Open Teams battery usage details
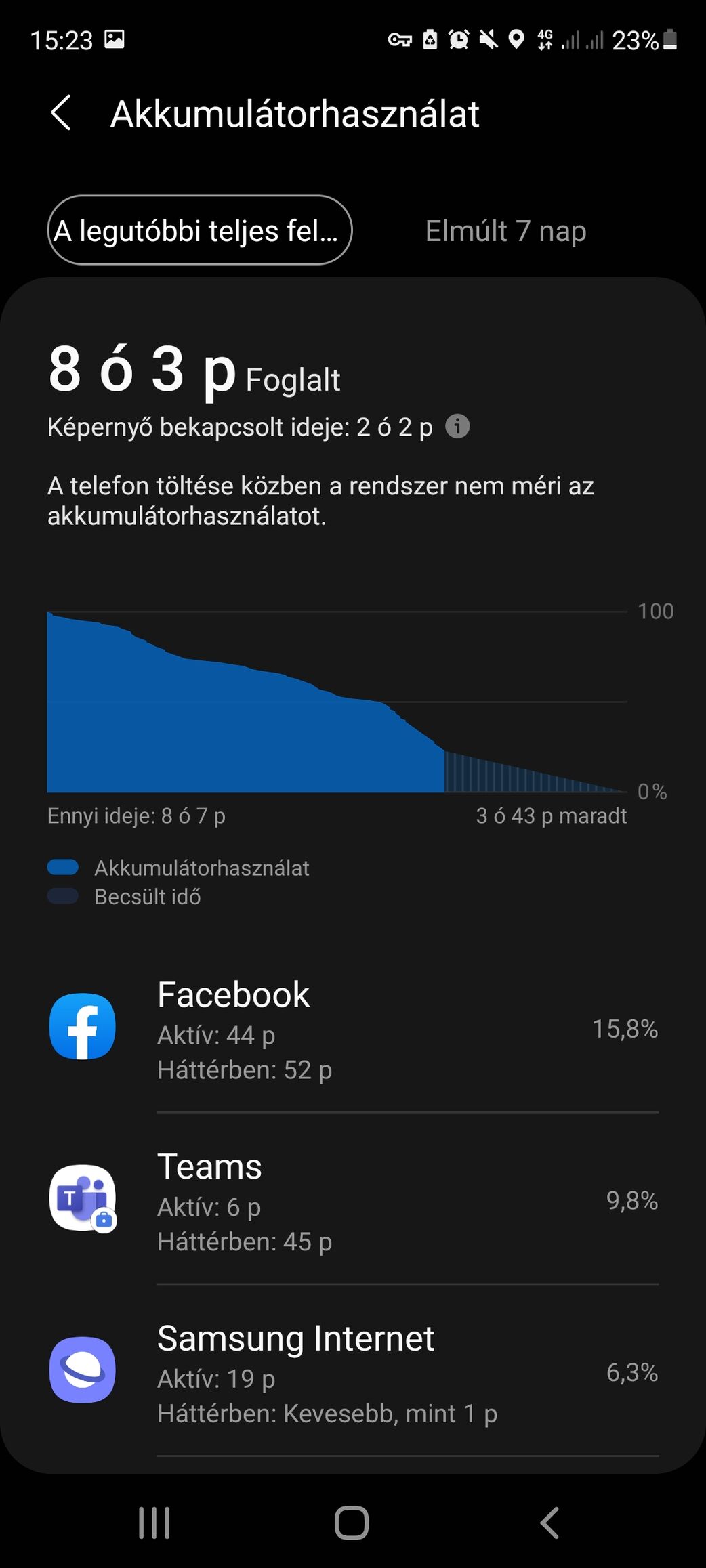This screenshot has width=706, height=1568. pos(352,1200)
